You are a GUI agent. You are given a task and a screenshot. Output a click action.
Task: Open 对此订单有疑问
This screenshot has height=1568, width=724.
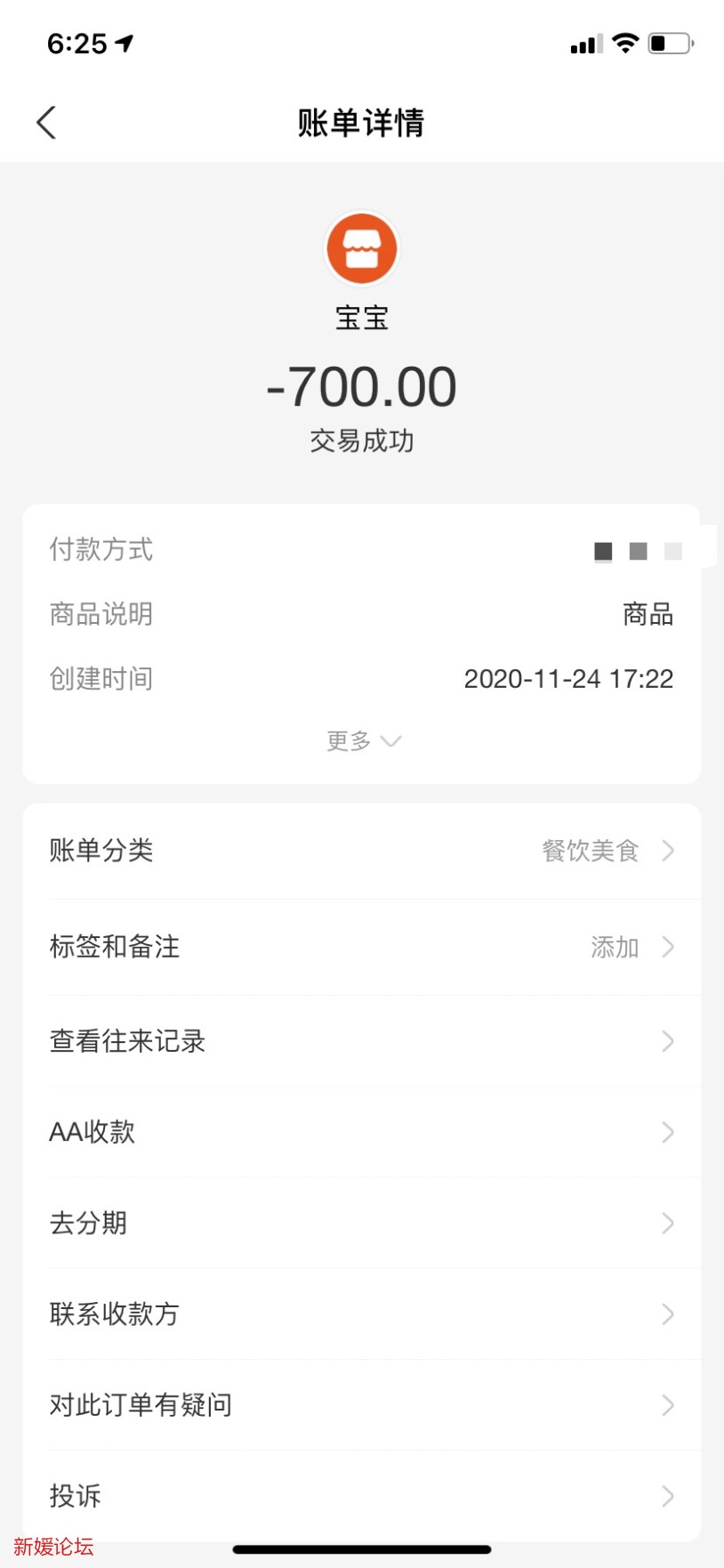click(361, 1405)
